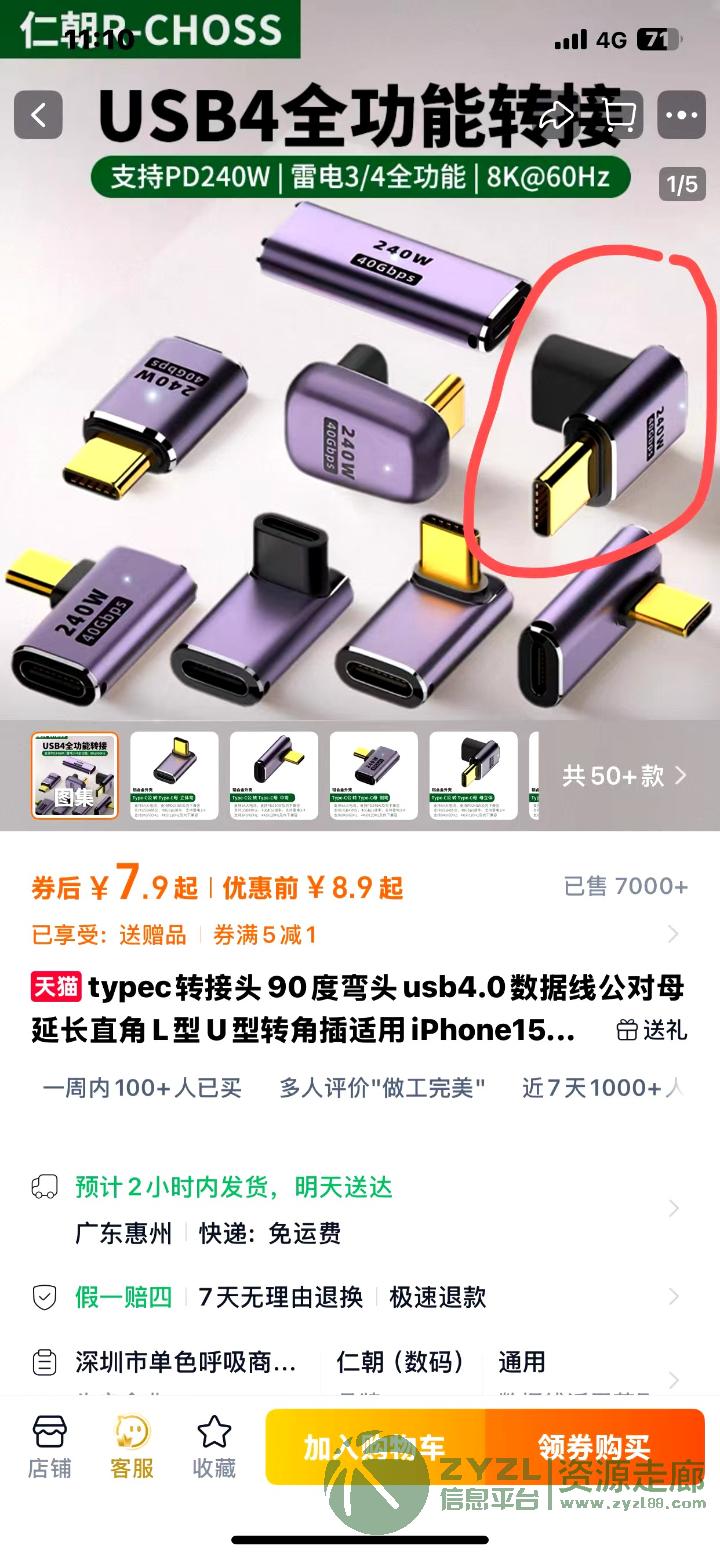Tap 领券购买 to buy with coupon
Viewport: 720px width, 1558px height.
tap(594, 1446)
